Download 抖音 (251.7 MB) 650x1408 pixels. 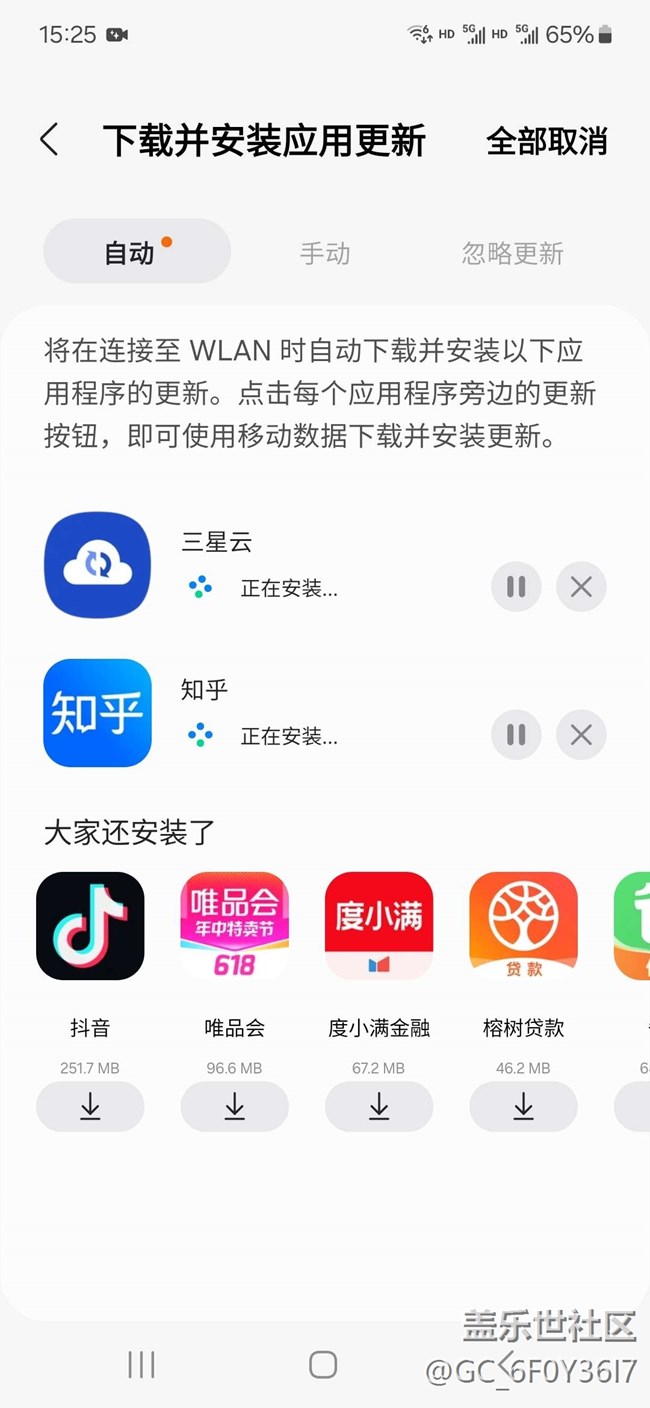pos(90,1106)
